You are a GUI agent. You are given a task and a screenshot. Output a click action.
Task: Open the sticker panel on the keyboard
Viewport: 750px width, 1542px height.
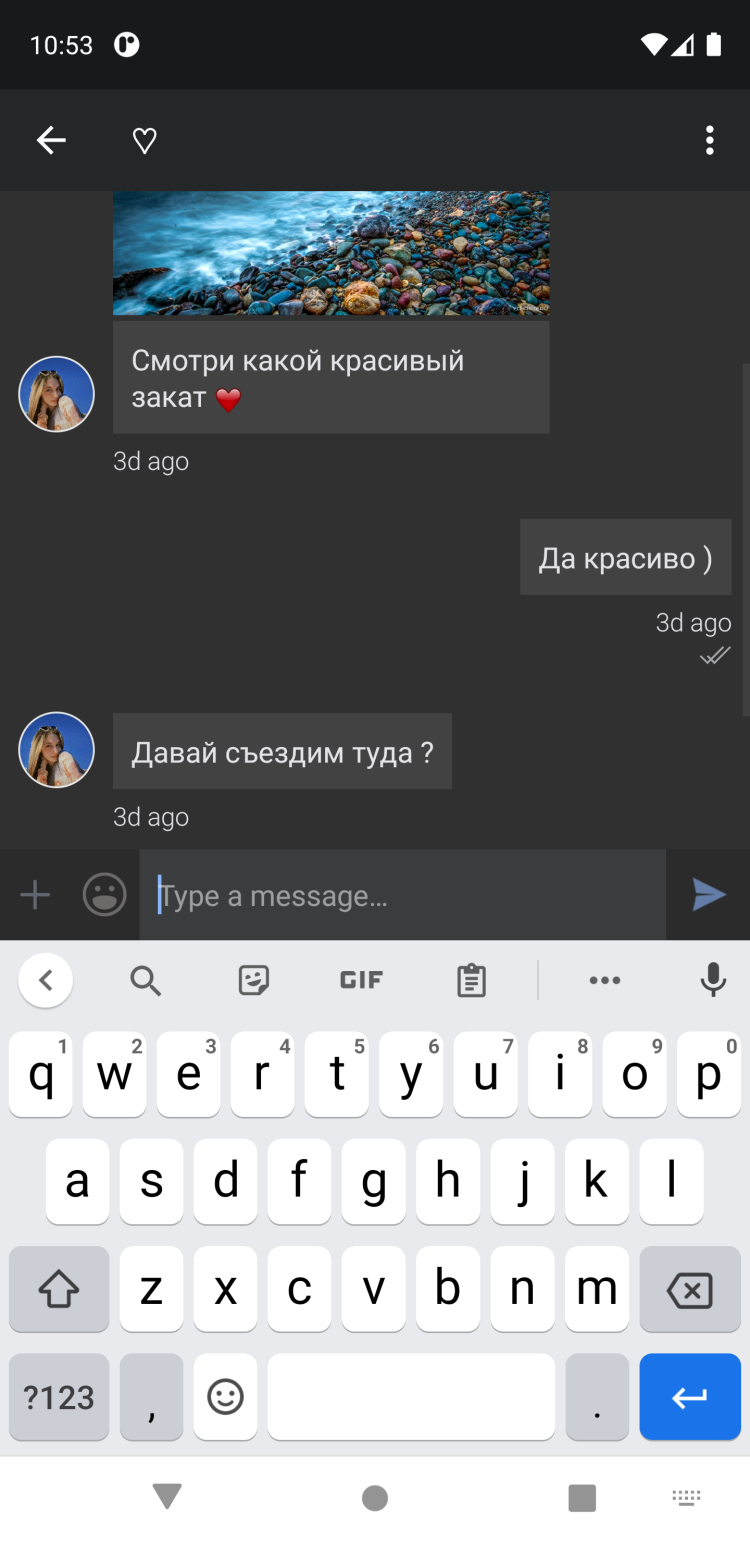click(254, 980)
